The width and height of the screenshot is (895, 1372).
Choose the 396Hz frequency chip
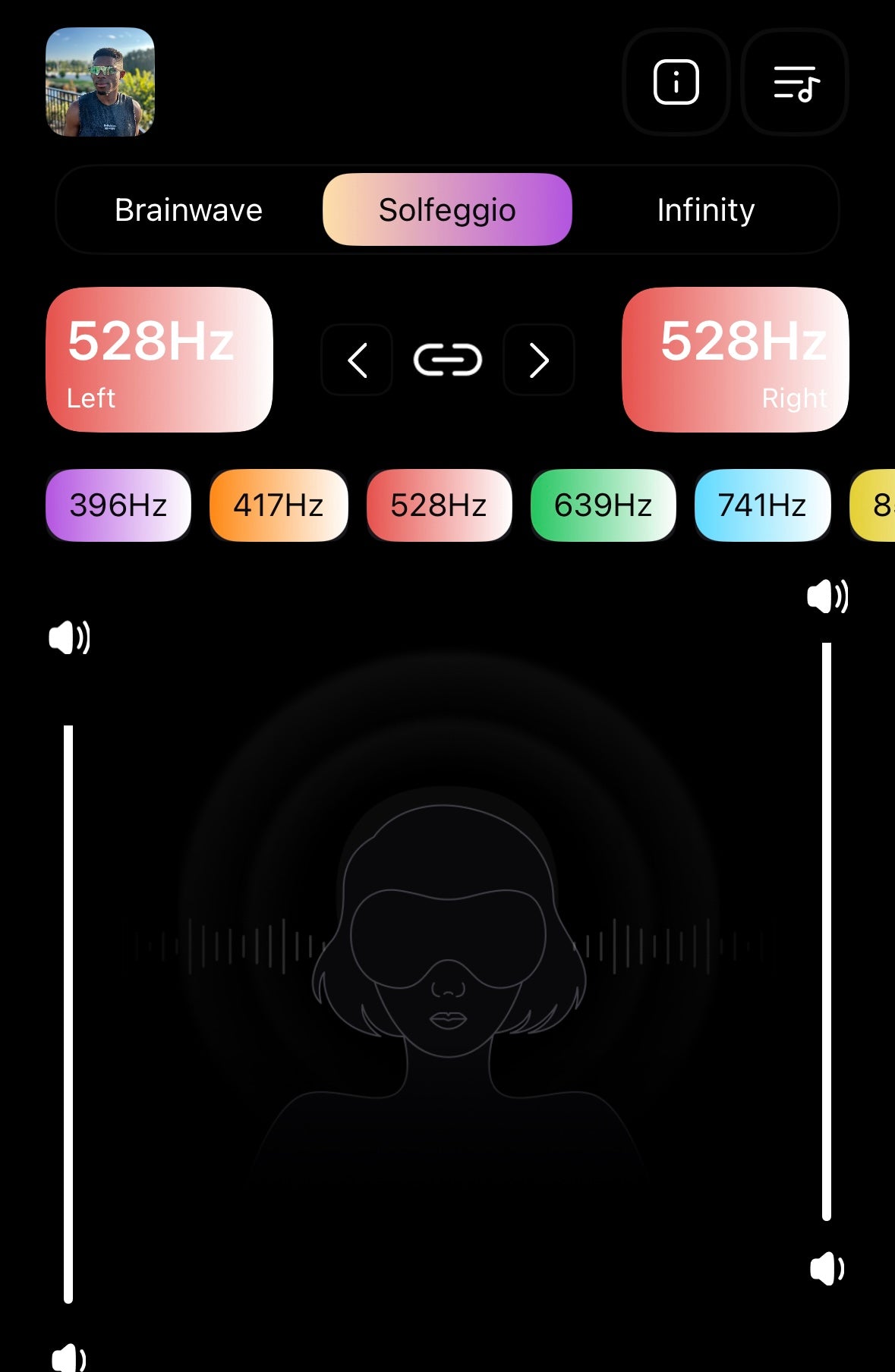click(x=118, y=505)
